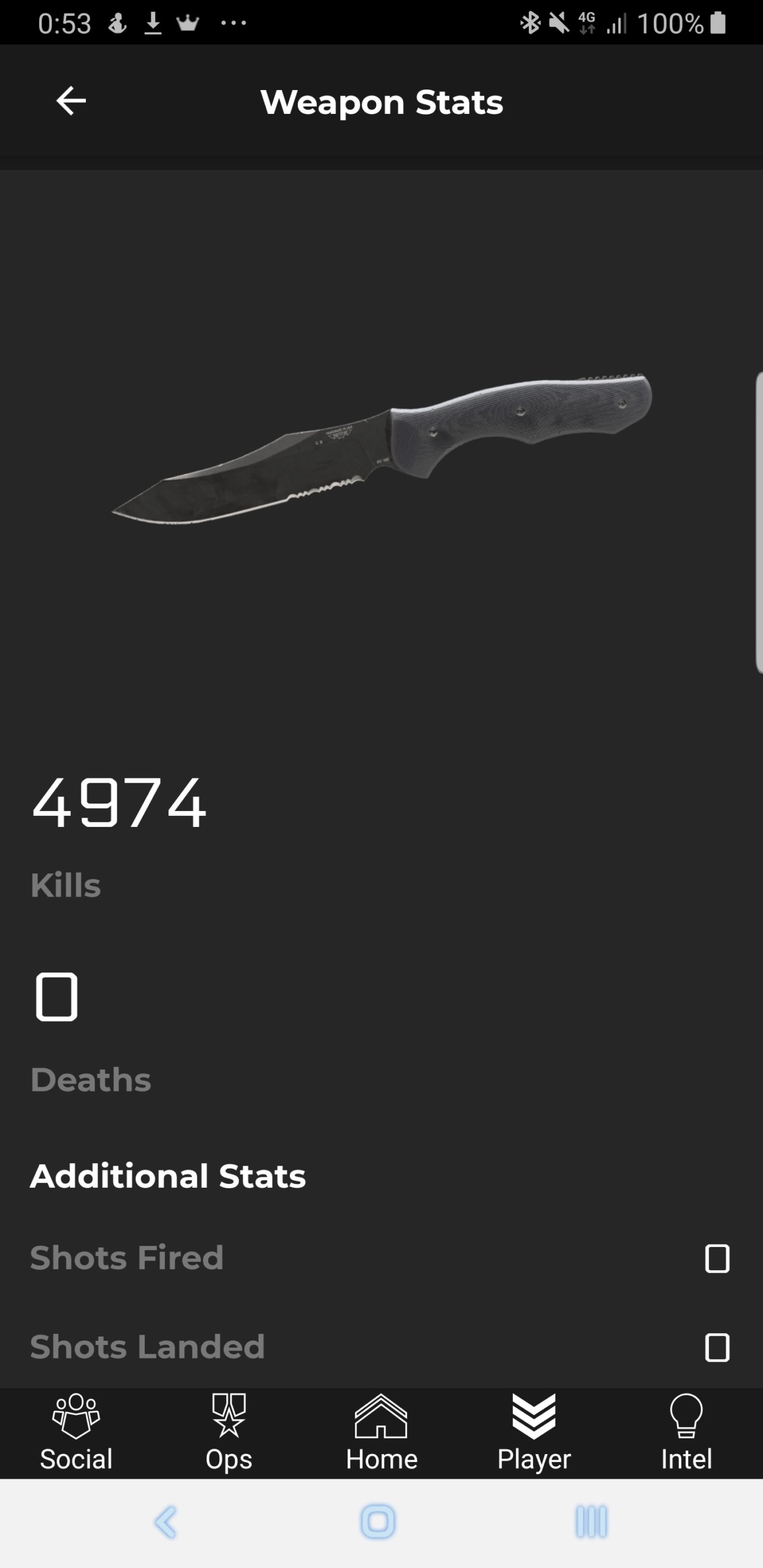
Task: Go to the Home tab
Action: point(381,1433)
